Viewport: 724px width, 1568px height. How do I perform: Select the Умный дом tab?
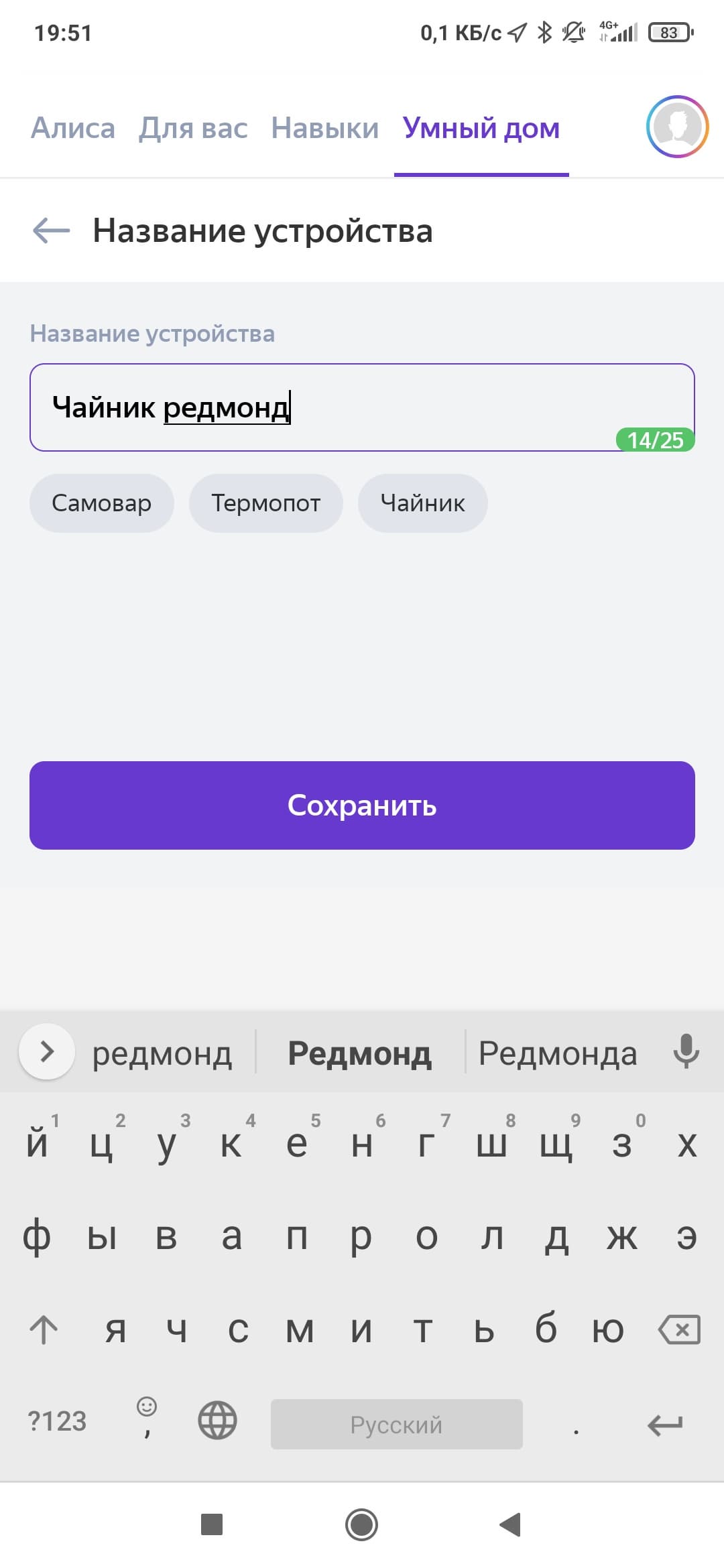pyautogui.click(x=481, y=128)
